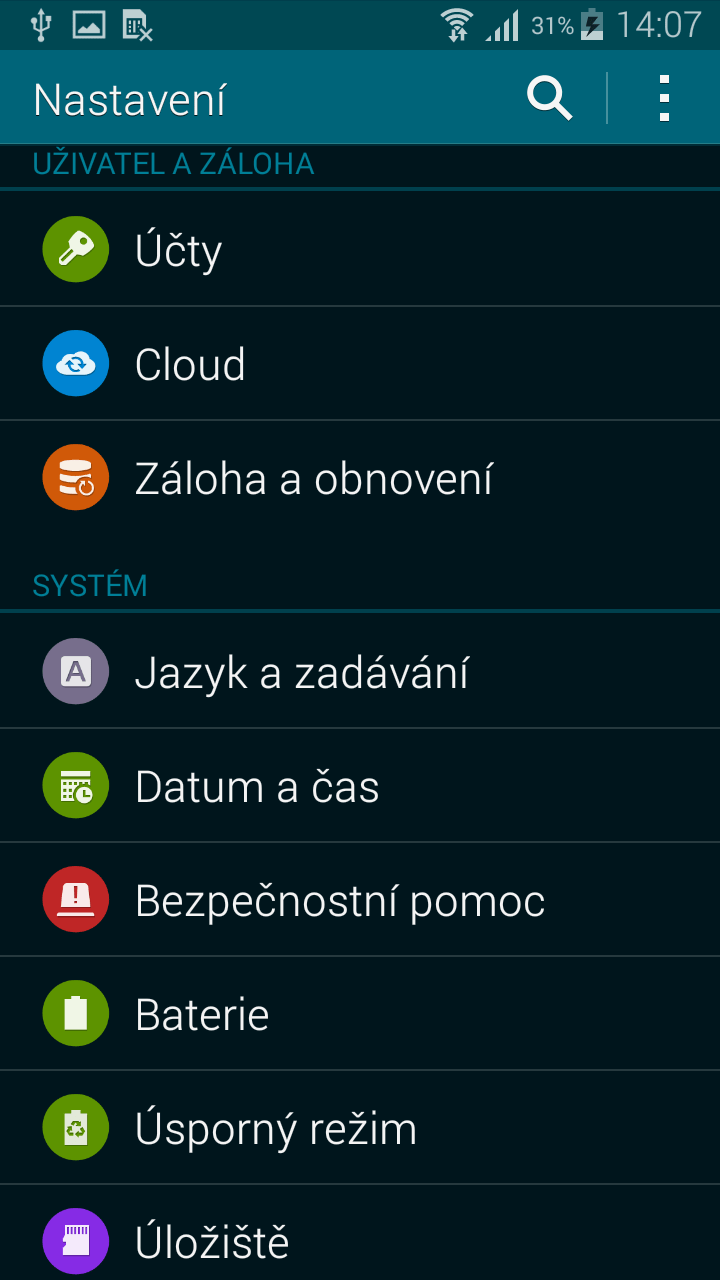
Task: Open Záloha a obnovení
Action: tap(360, 478)
